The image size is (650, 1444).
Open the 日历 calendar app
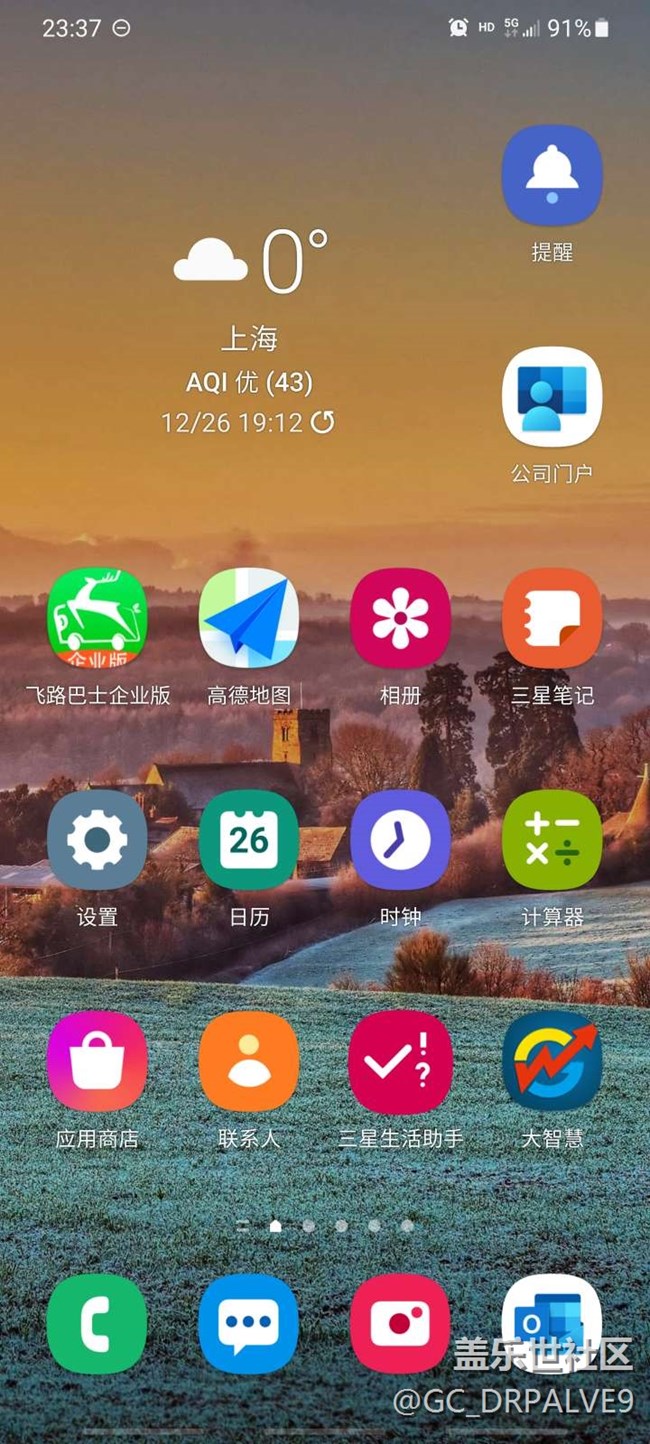coord(249,840)
